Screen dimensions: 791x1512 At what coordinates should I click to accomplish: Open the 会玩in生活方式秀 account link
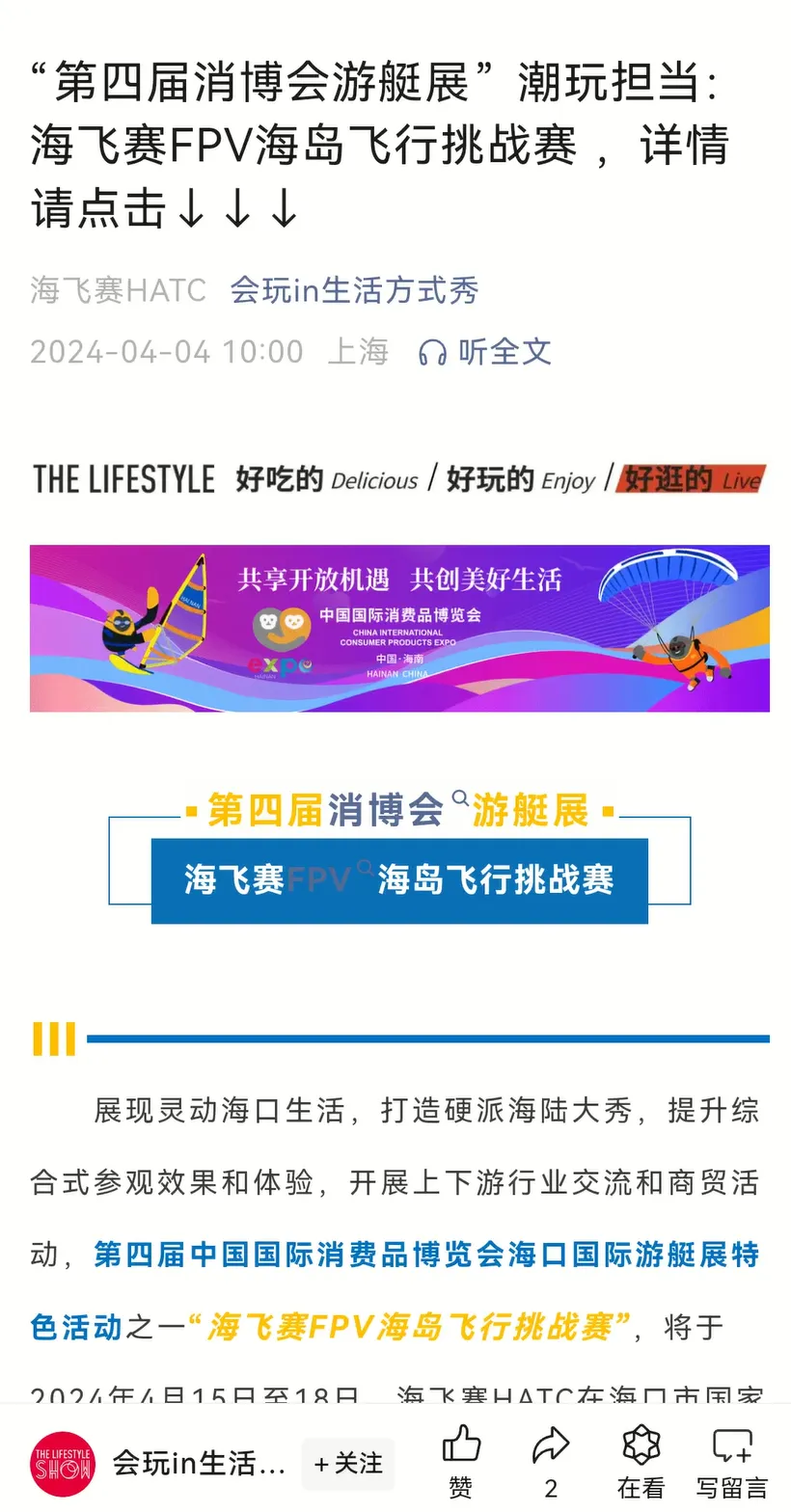(354, 290)
